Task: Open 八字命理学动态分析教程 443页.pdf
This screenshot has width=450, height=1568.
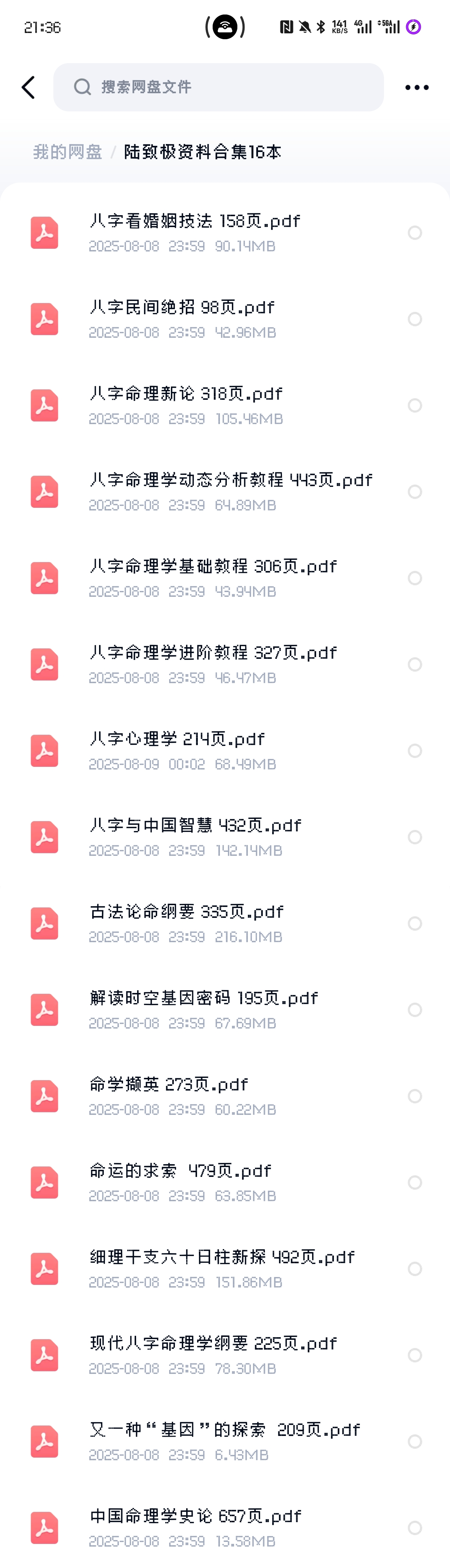Action: [231, 491]
